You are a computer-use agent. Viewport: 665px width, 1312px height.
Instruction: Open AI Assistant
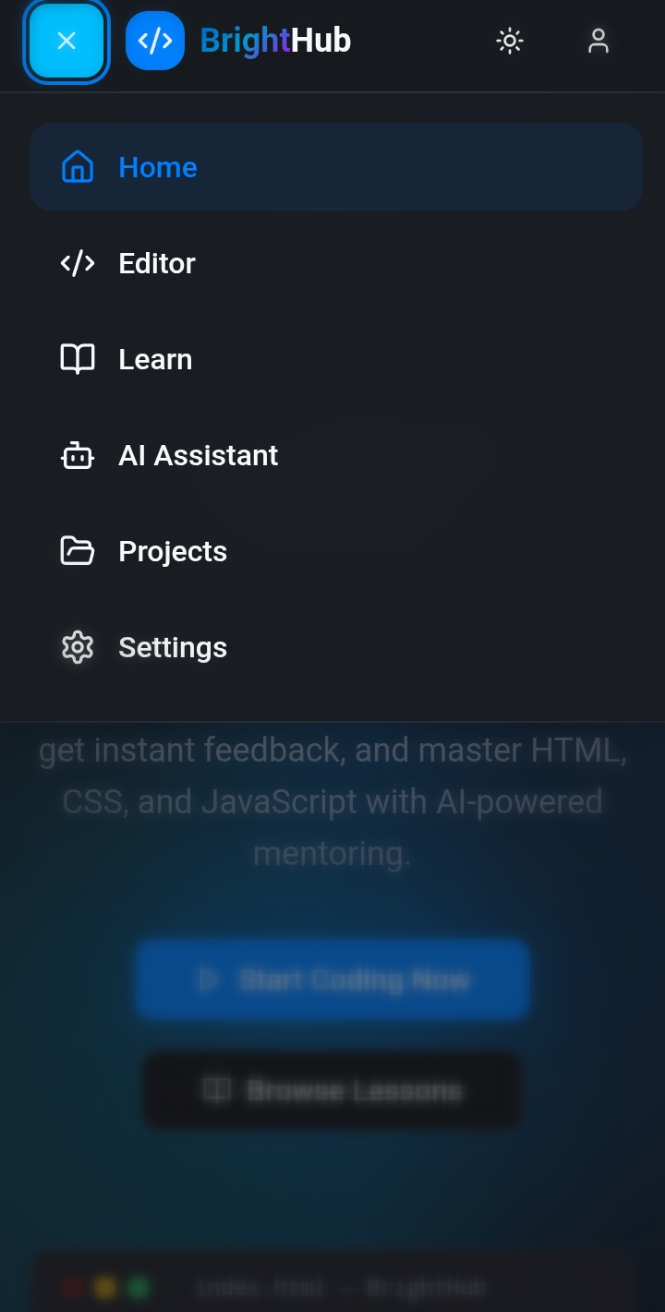[336, 455]
